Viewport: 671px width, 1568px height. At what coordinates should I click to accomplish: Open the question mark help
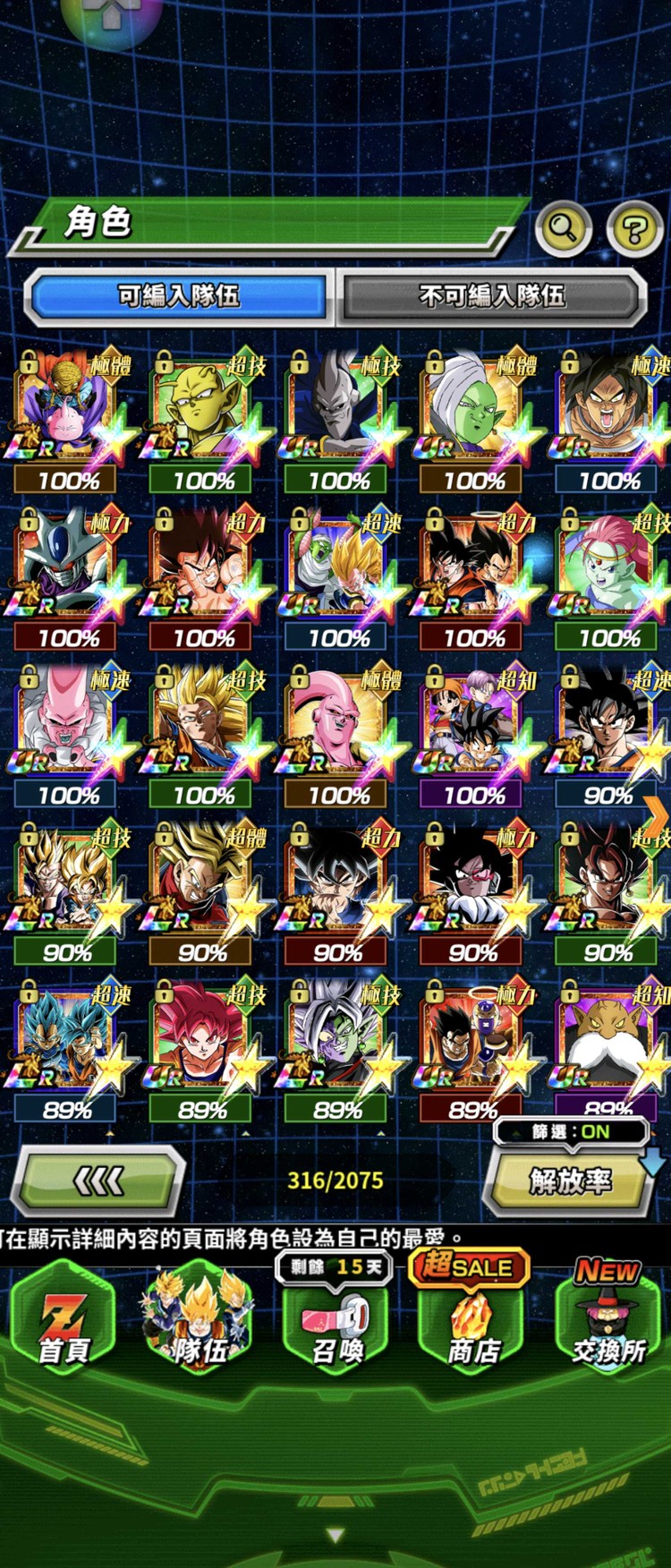tap(634, 230)
